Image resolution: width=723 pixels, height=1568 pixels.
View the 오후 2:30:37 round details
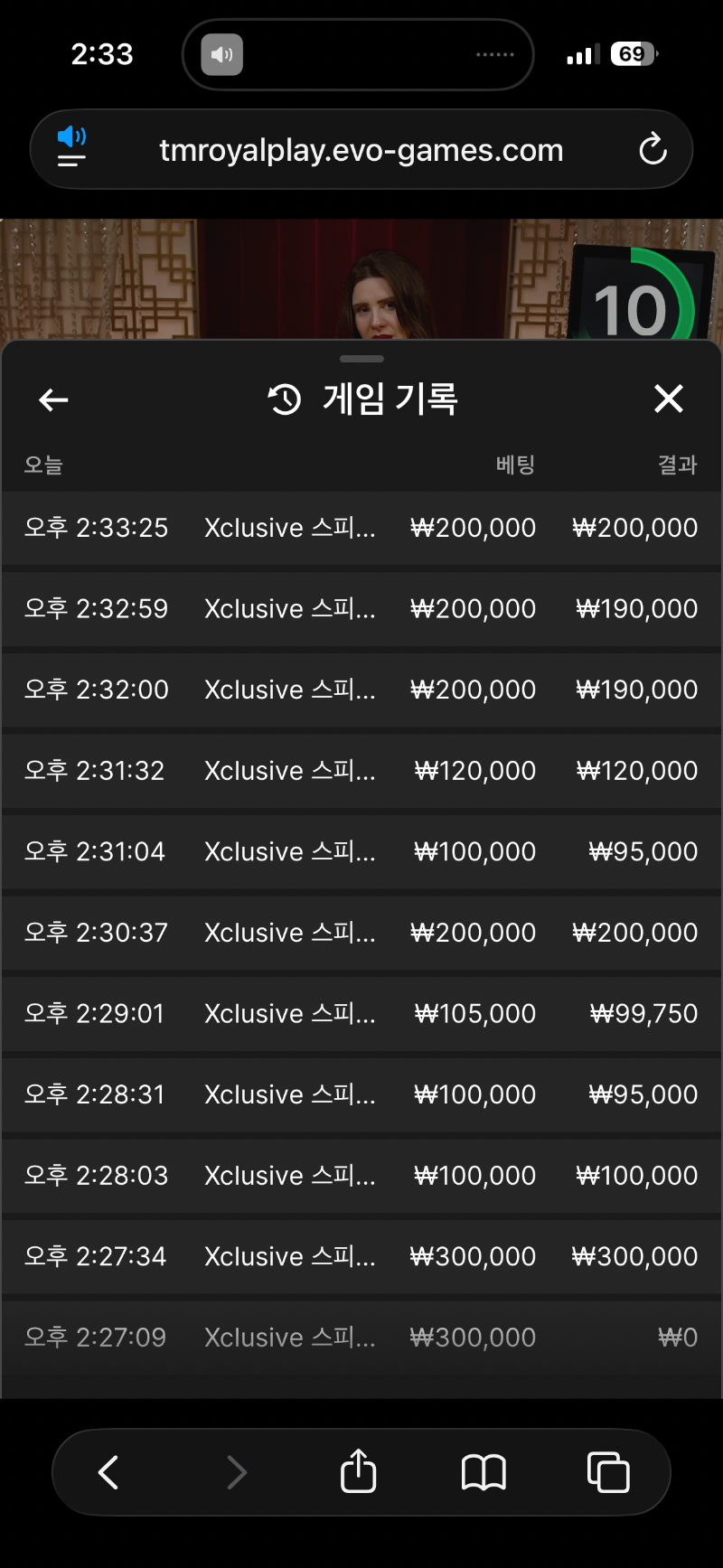click(x=361, y=932)
